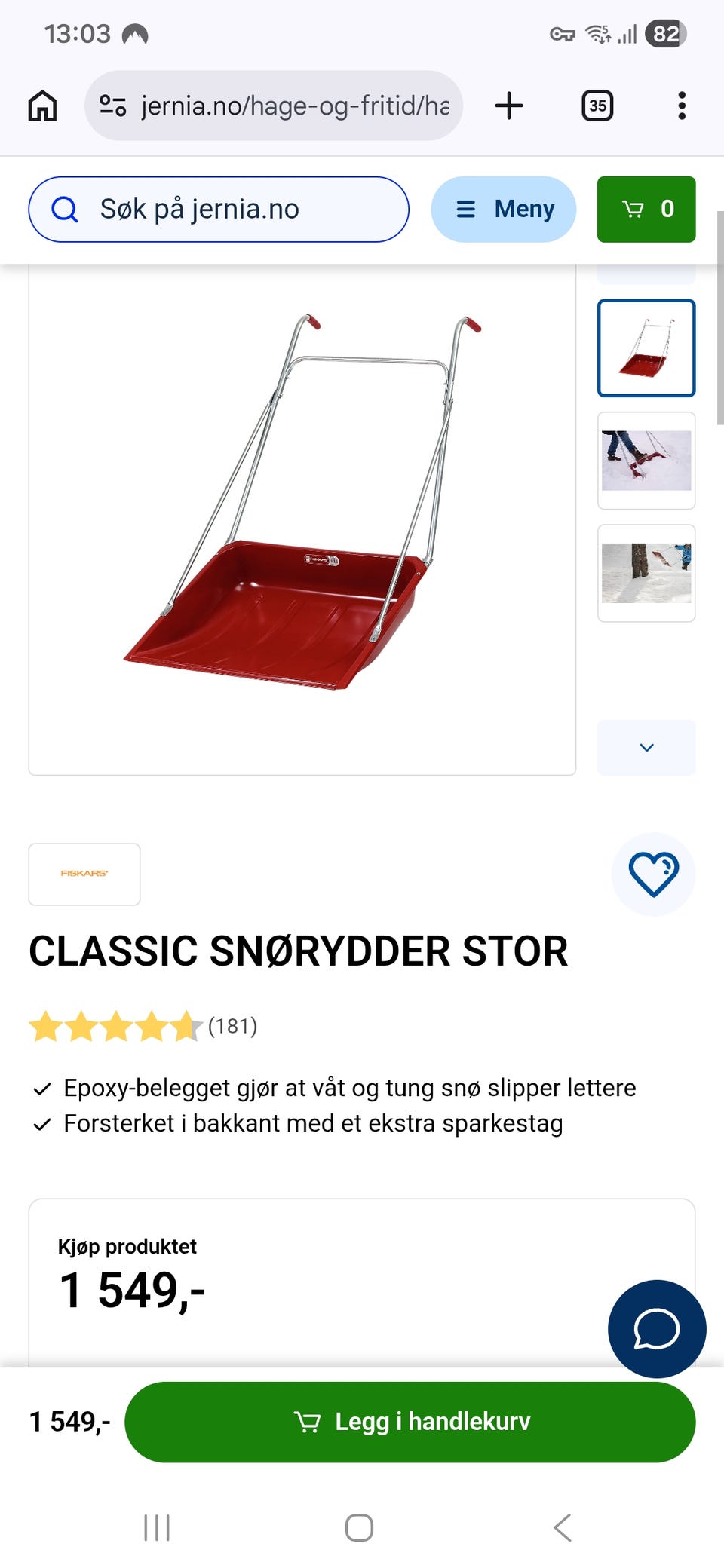
Task: Select the snow-clearing action photo thumbnail
Action: point(646,461)
